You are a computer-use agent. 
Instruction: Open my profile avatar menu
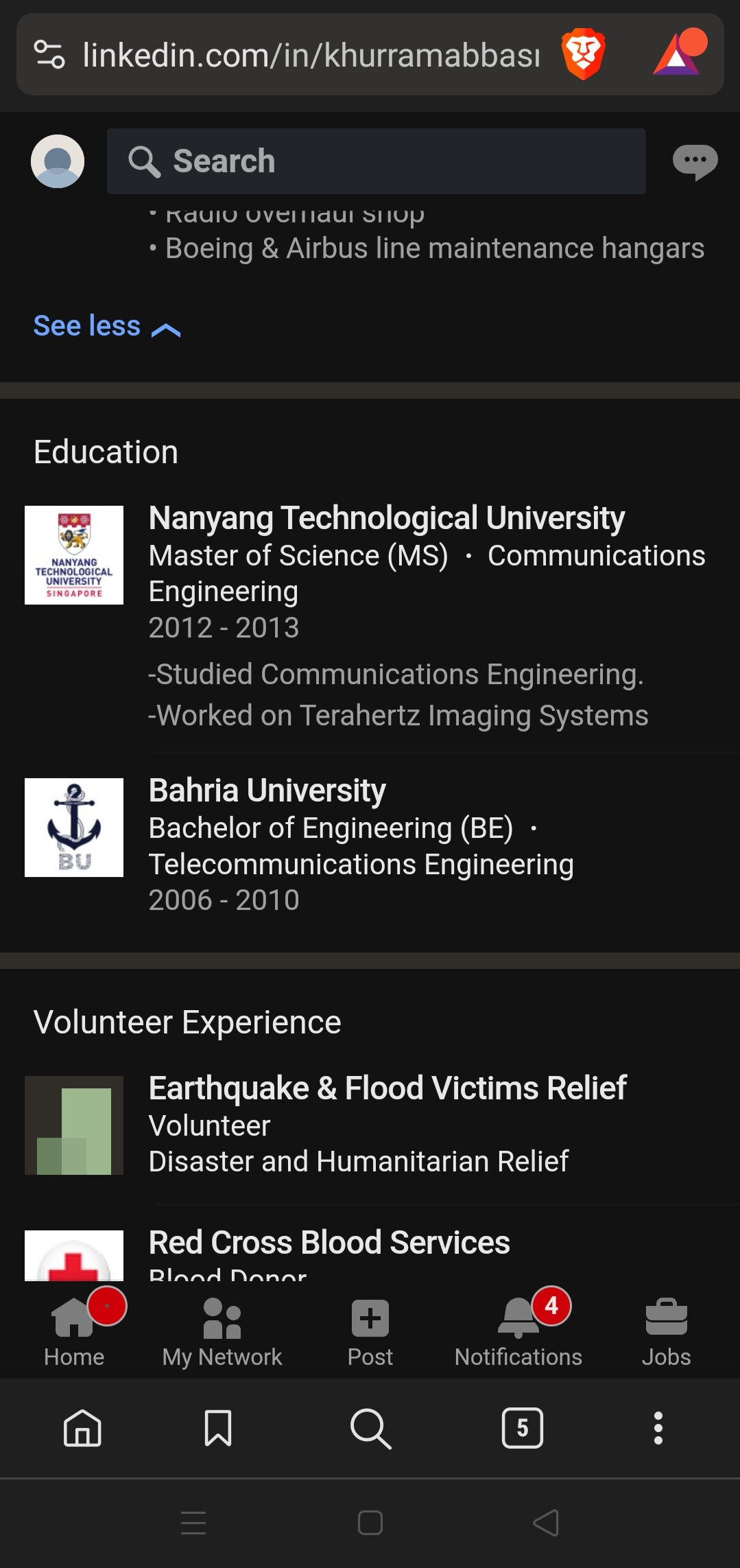[58, 161]
